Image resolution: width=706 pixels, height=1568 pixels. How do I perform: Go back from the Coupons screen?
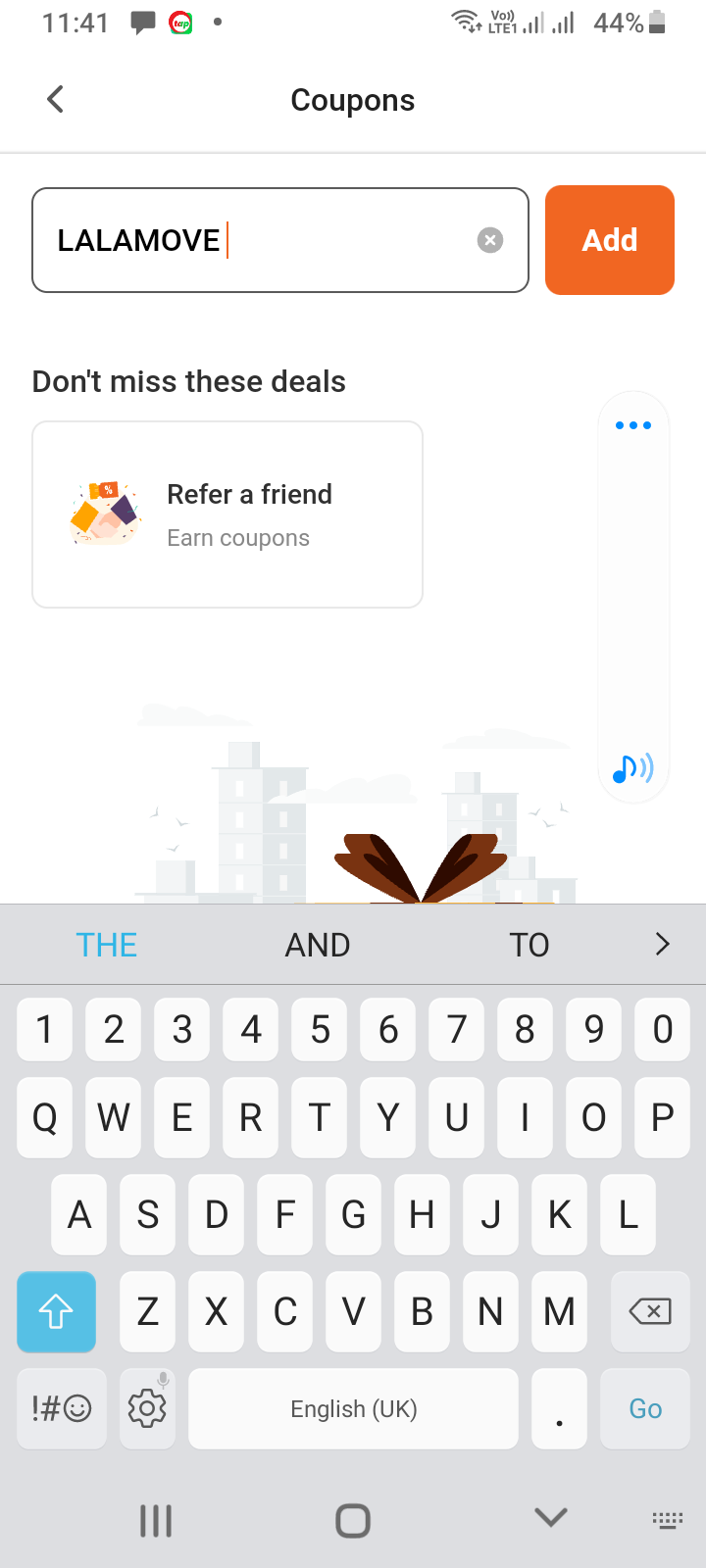click(x=55, y=99)
